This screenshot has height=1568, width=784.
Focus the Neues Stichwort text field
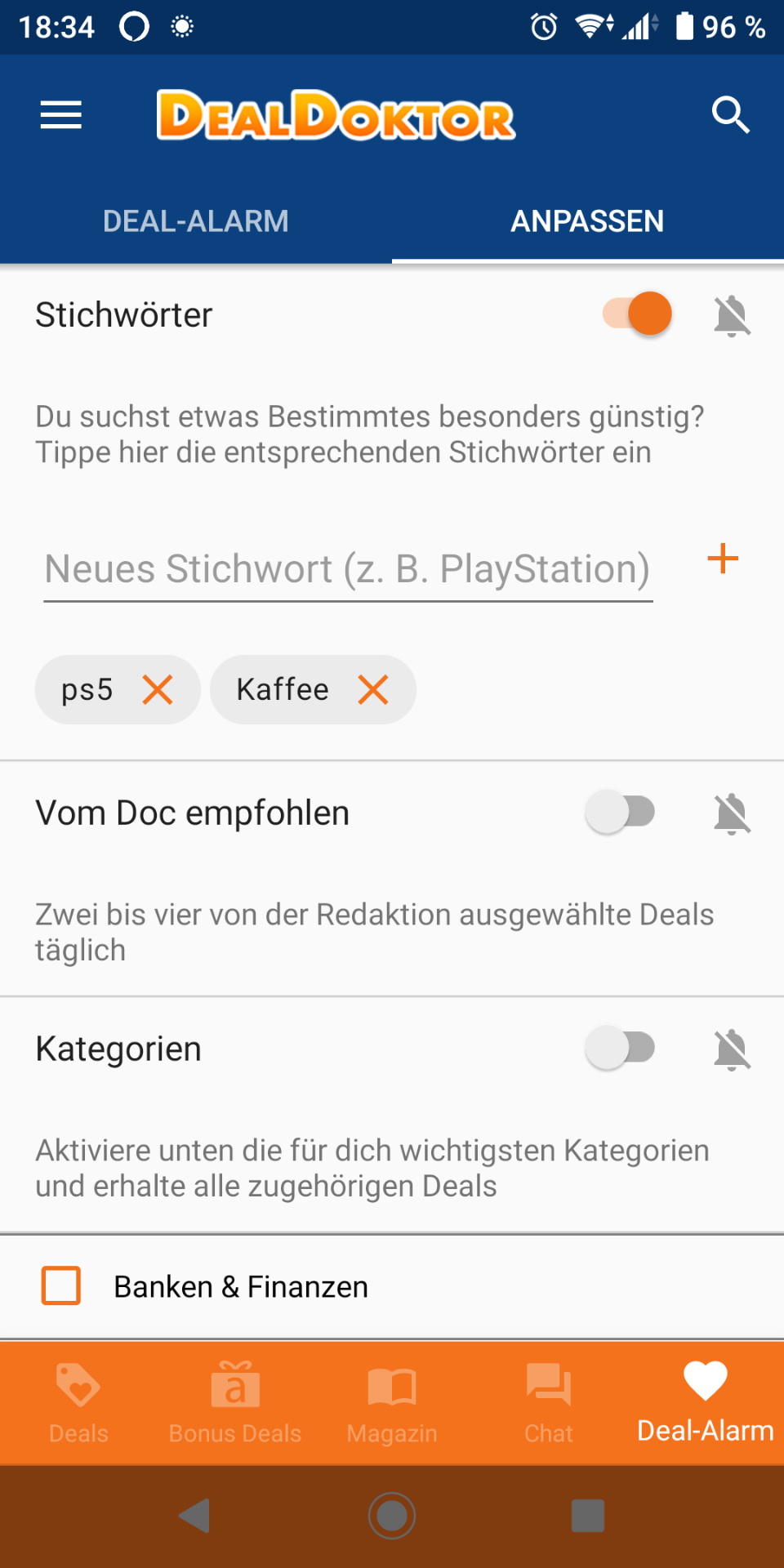348,569
